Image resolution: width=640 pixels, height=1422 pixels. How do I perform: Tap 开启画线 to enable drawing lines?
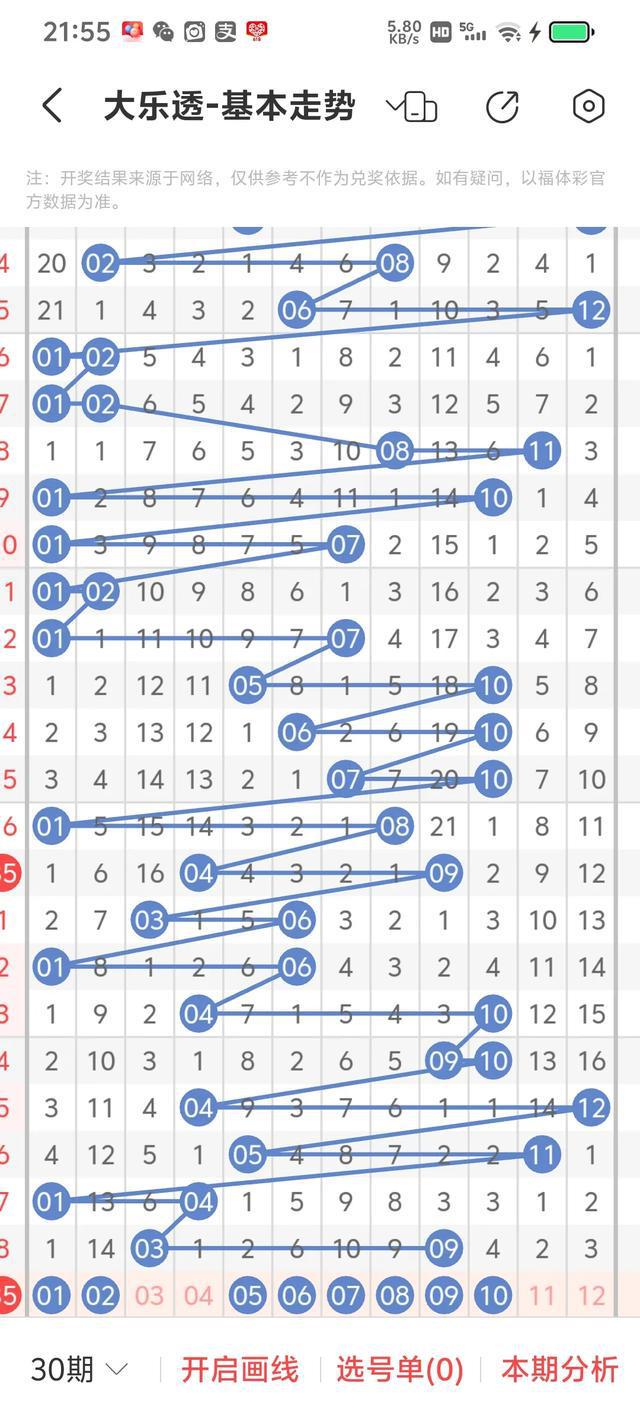[x=240, y=1369]
